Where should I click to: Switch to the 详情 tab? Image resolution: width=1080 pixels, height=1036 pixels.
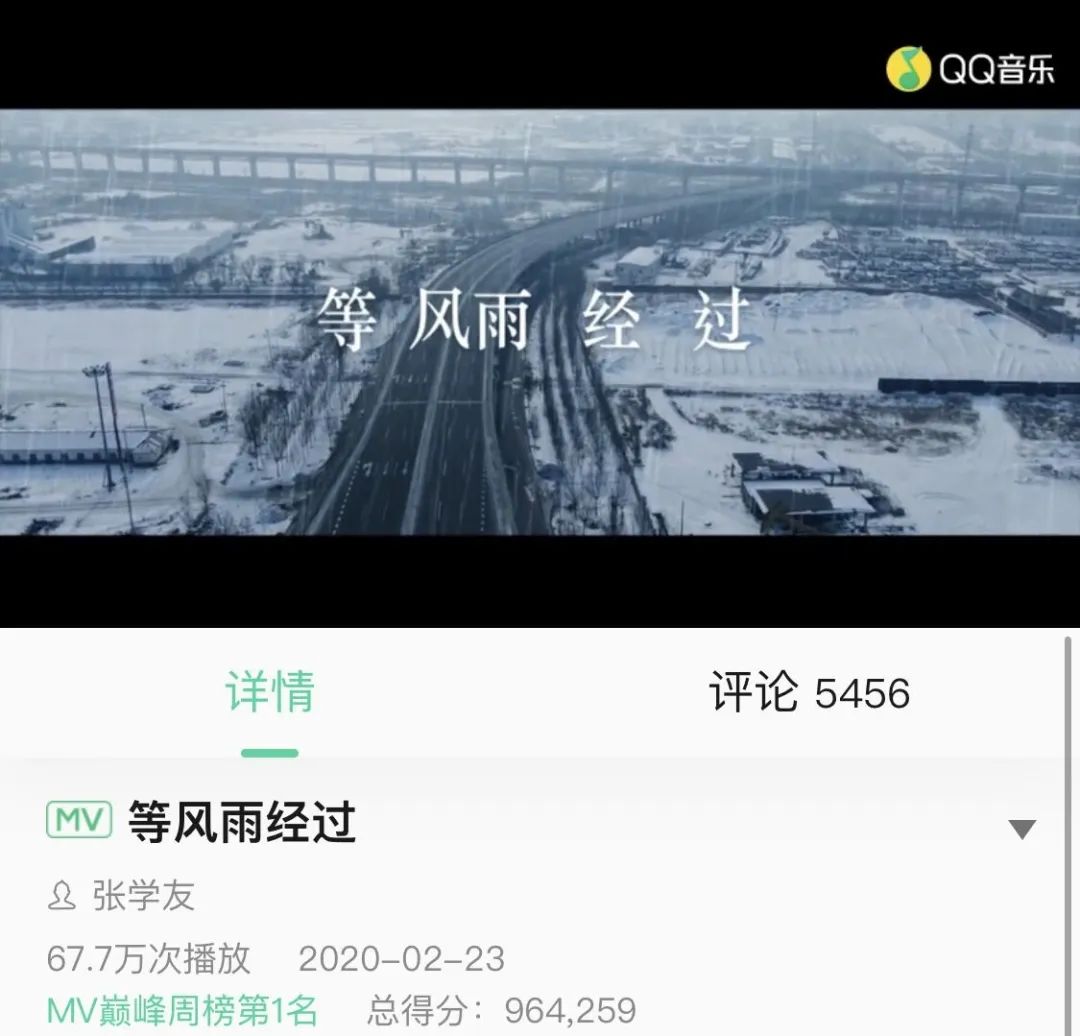pos(269,692)
